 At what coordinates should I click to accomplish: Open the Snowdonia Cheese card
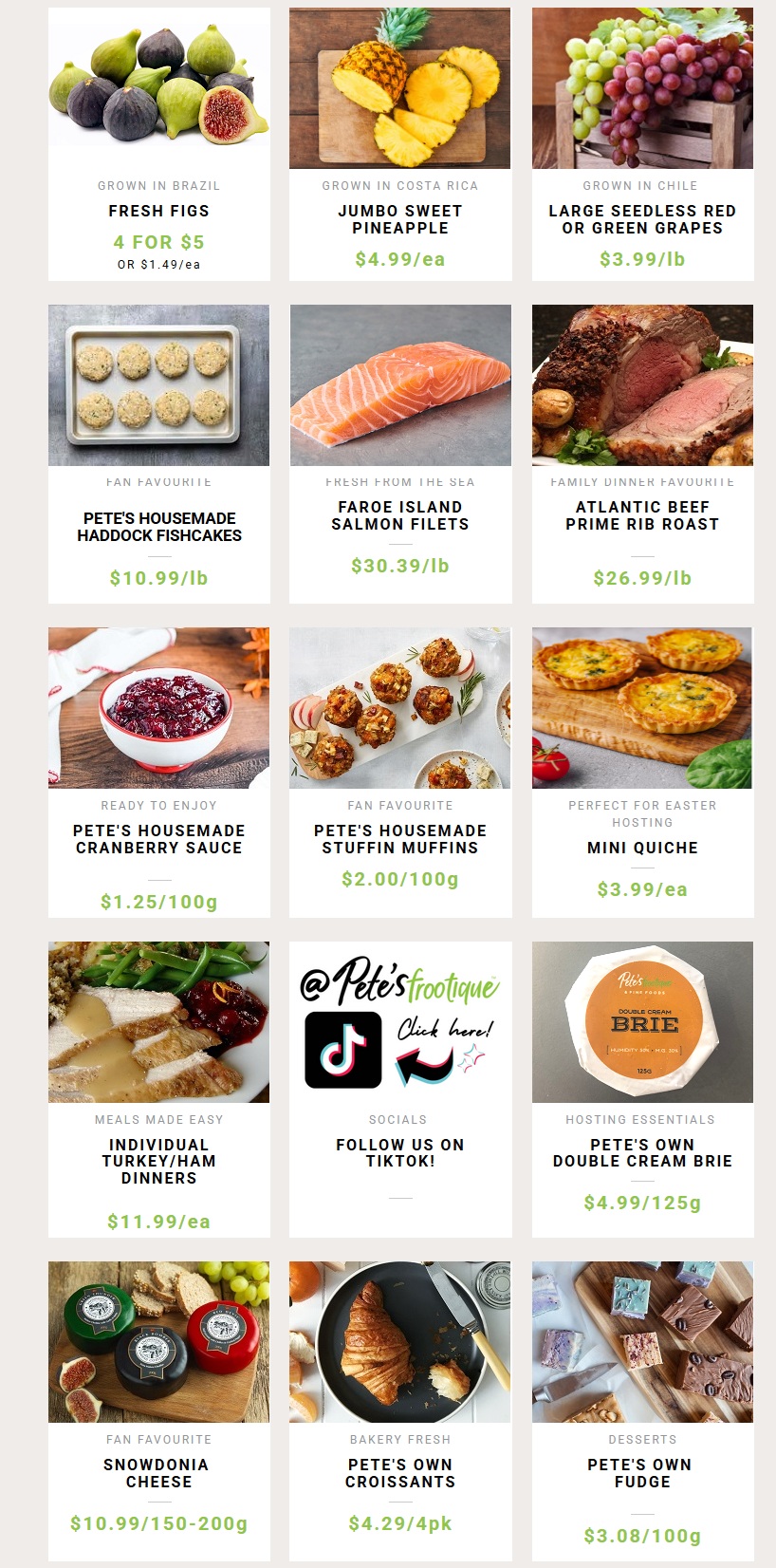[x=158, y=1473]
